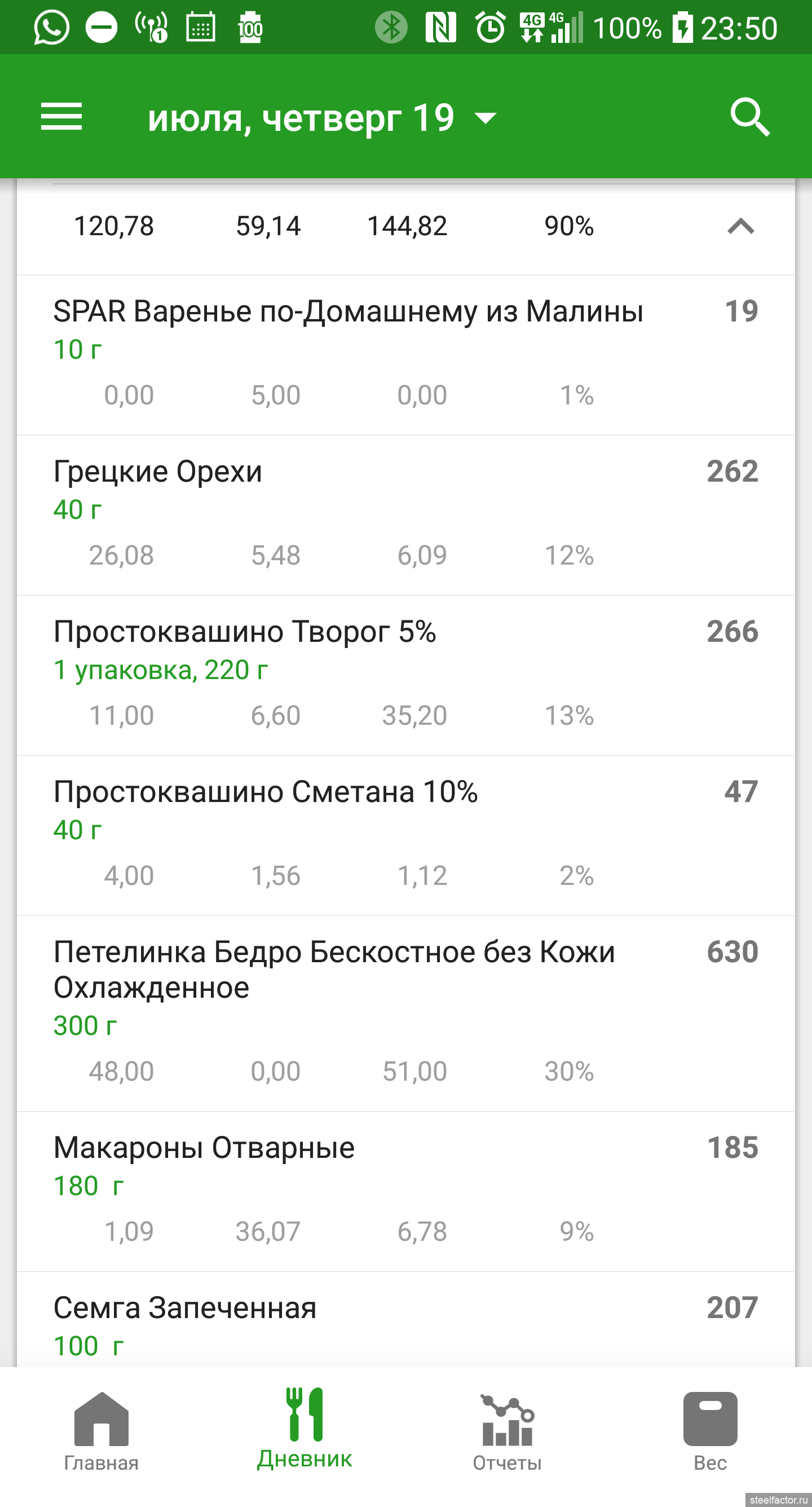Open the Семга Запеченная entry

pos(406,1320)
